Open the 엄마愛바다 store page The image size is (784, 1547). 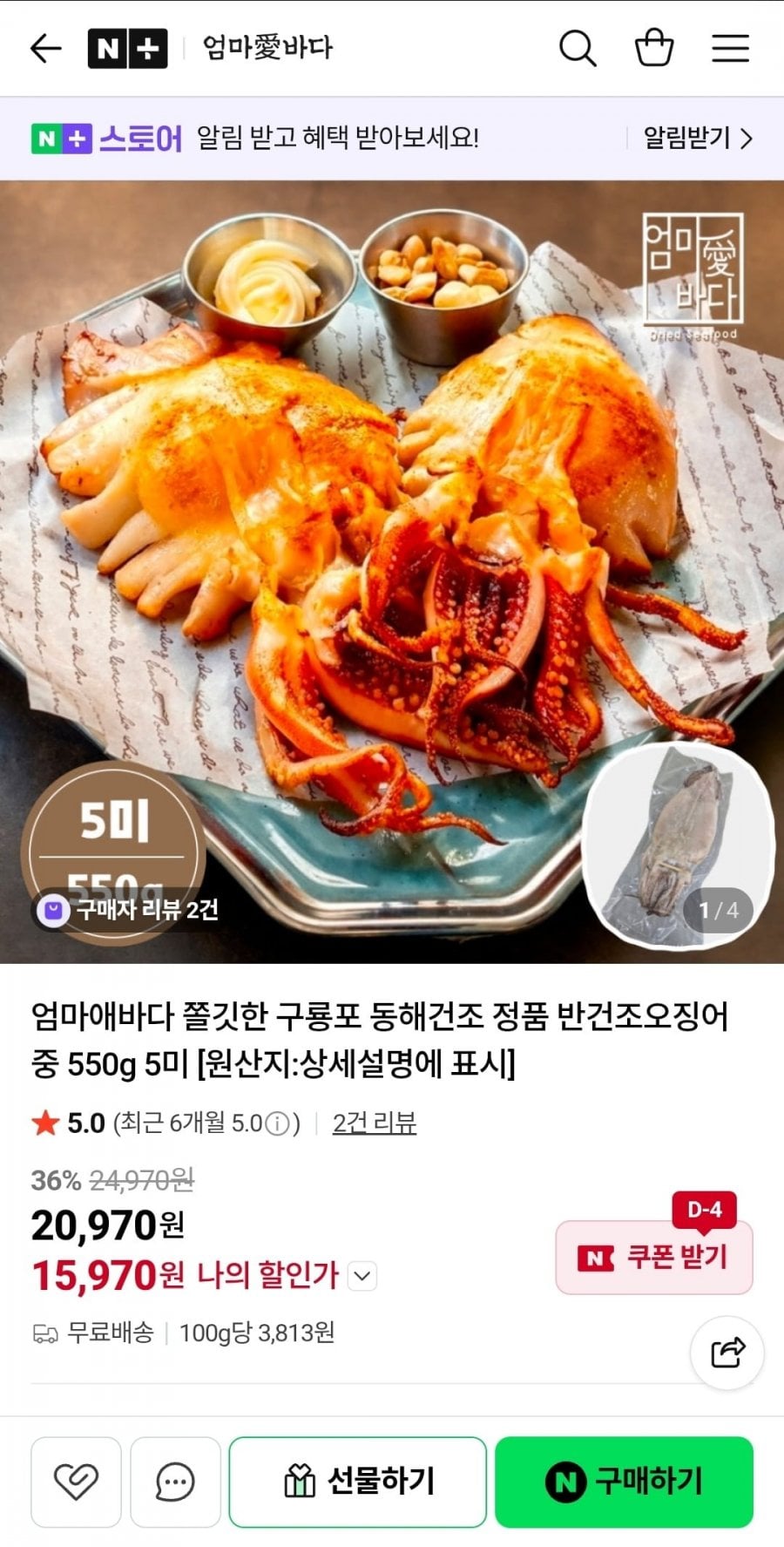pyautogui.click(x=267, y=49)
